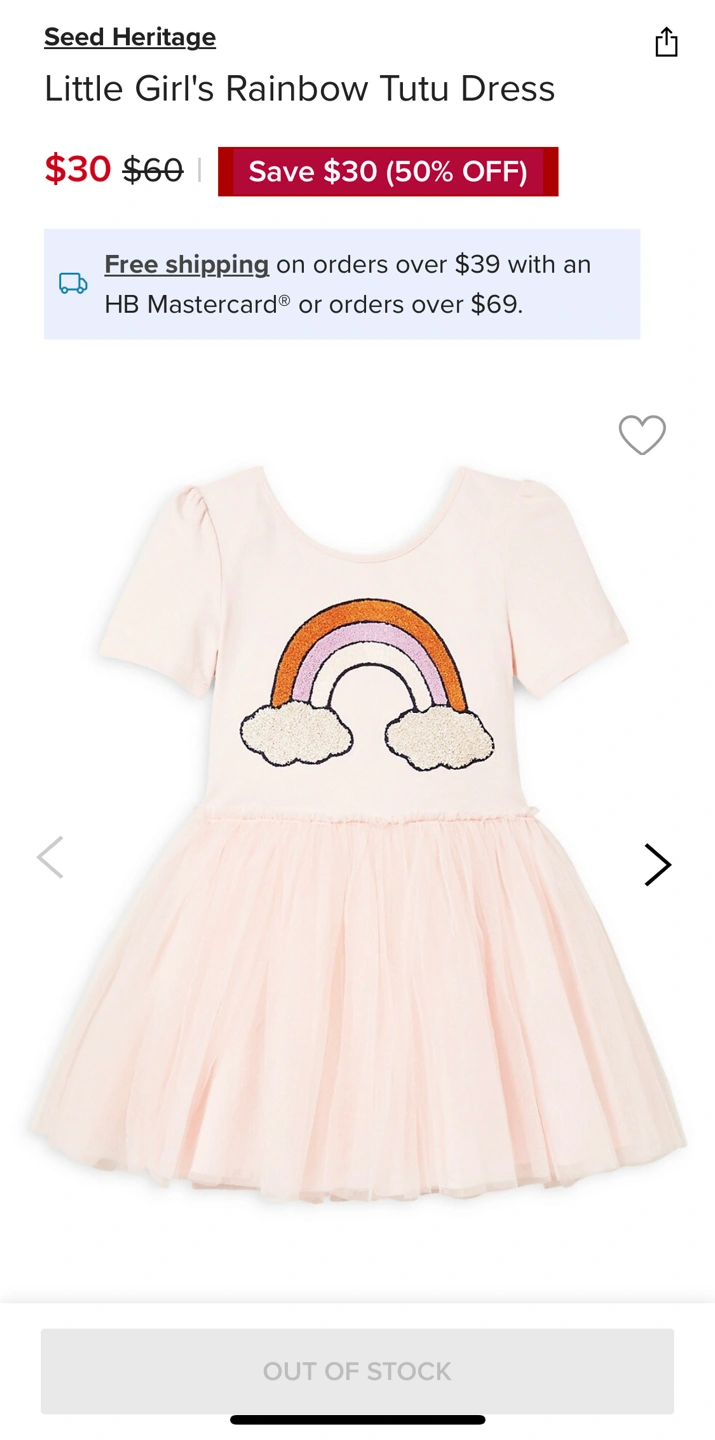Share this product
The width and height of the screenshot is (715, 1440).
(666, 42)
